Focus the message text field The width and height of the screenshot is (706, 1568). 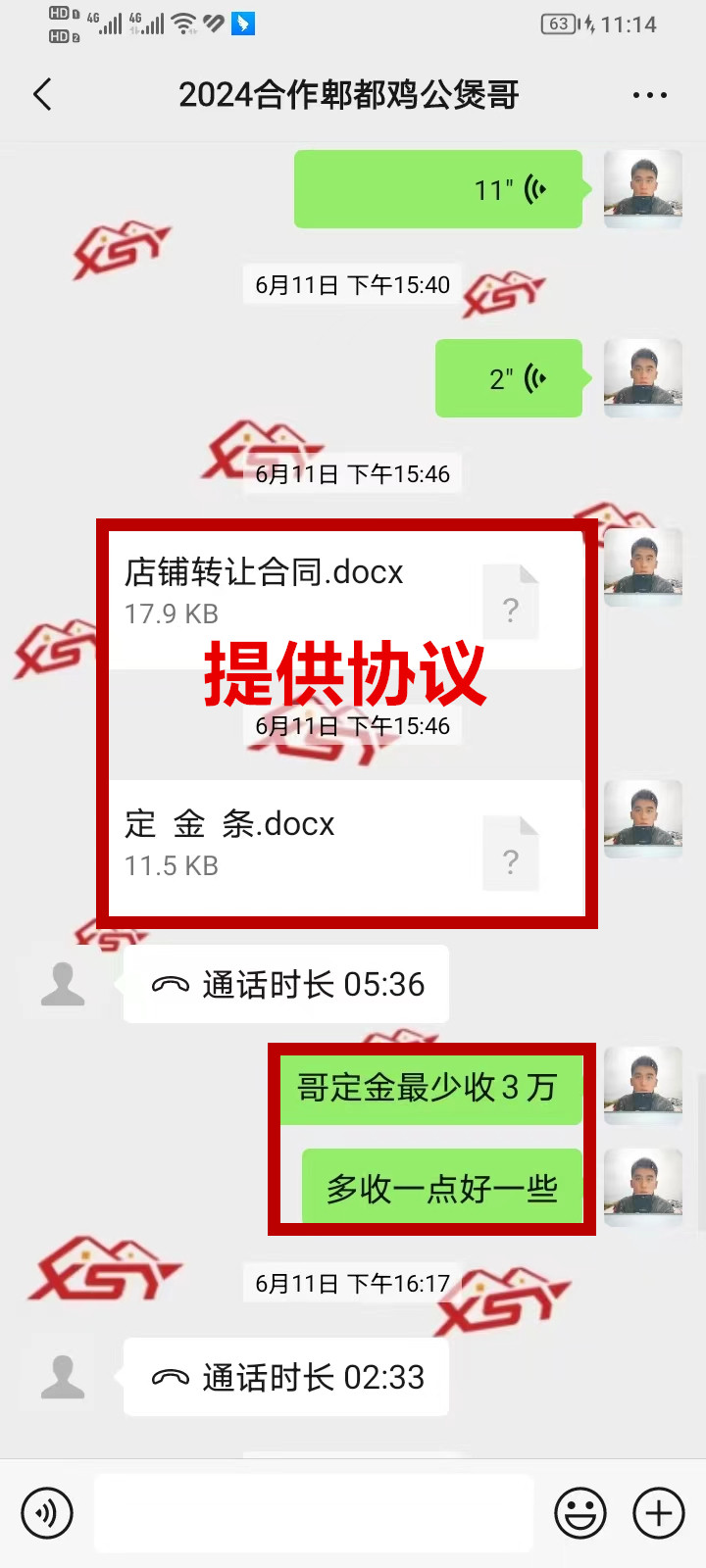[314, 1513]
